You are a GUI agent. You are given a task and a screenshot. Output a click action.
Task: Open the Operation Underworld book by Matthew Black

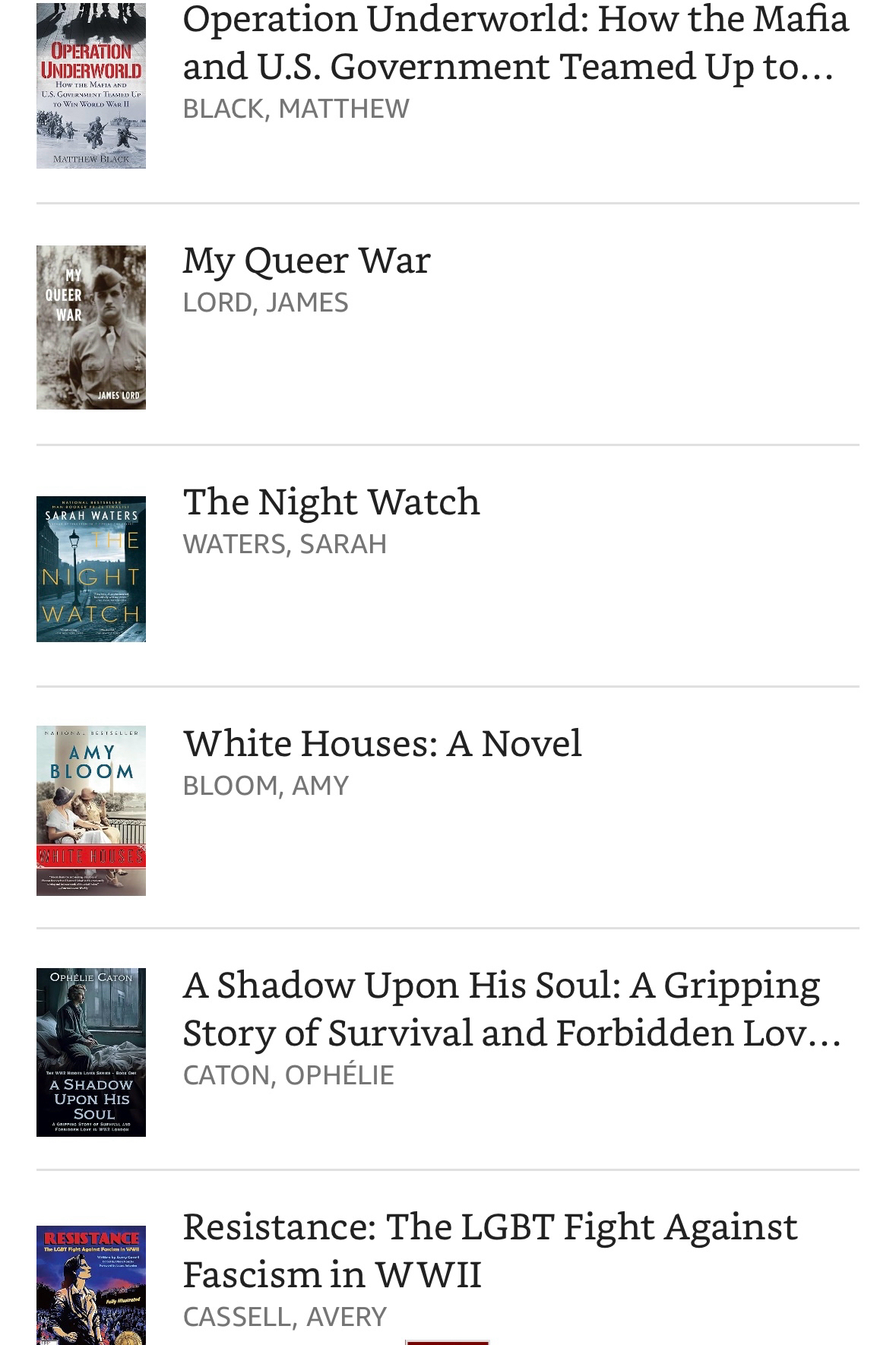coord(515,43)
